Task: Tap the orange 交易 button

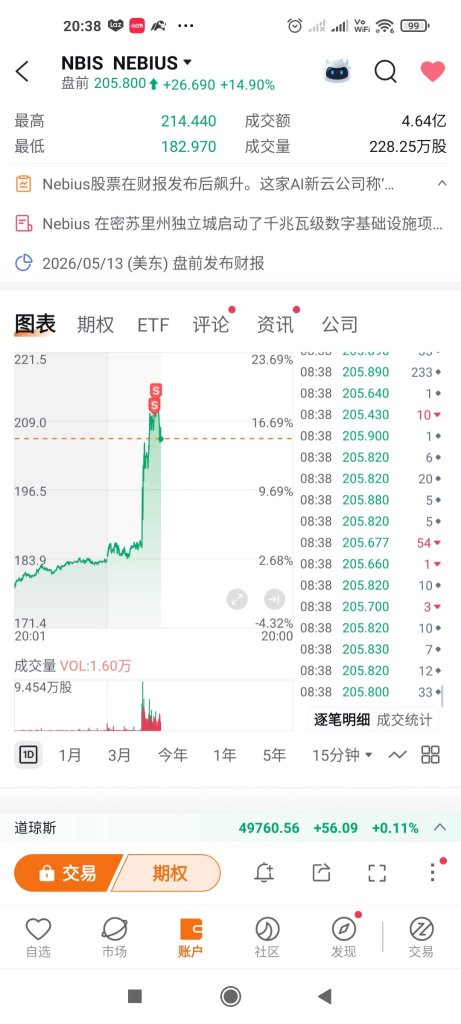Action: tap(68, 872)
